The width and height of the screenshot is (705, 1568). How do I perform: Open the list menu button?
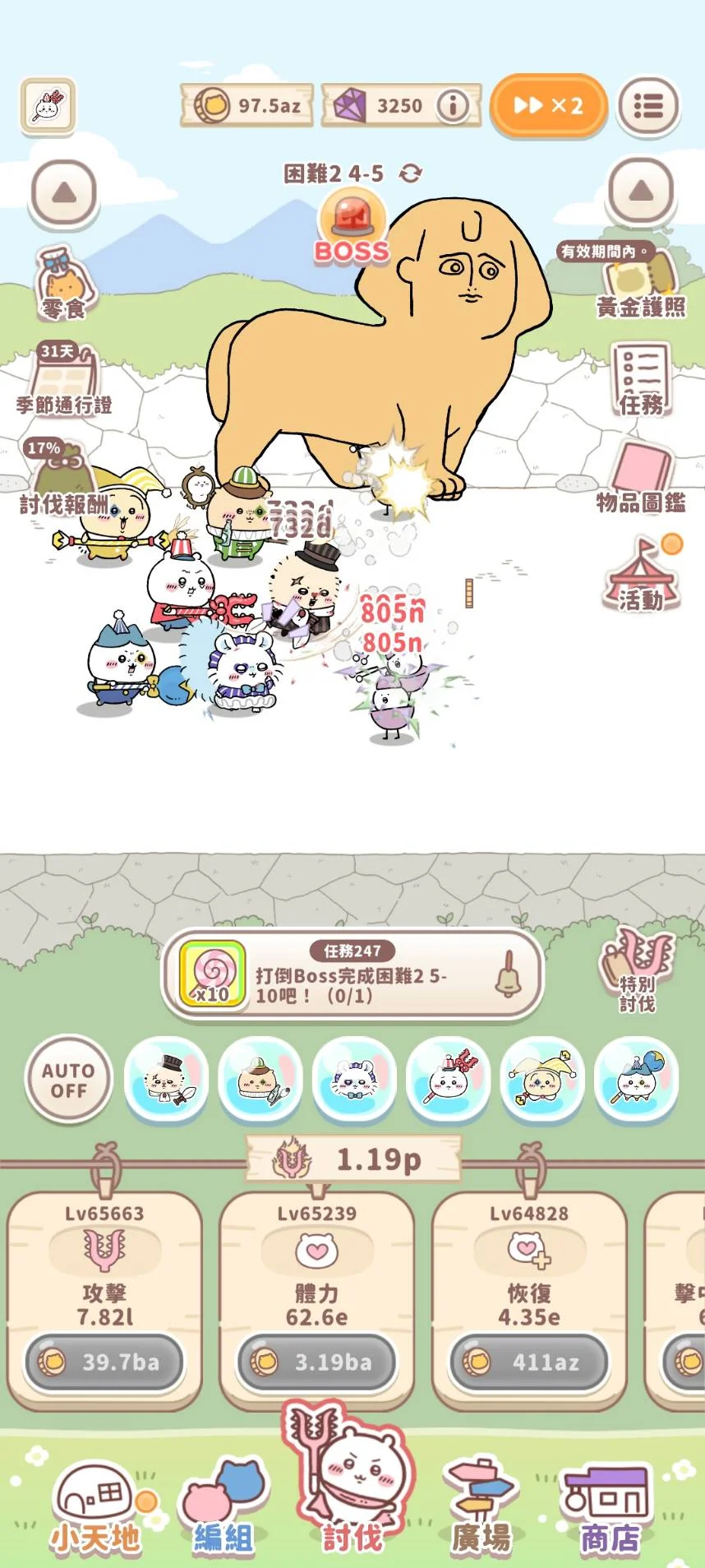coord(648,106)
